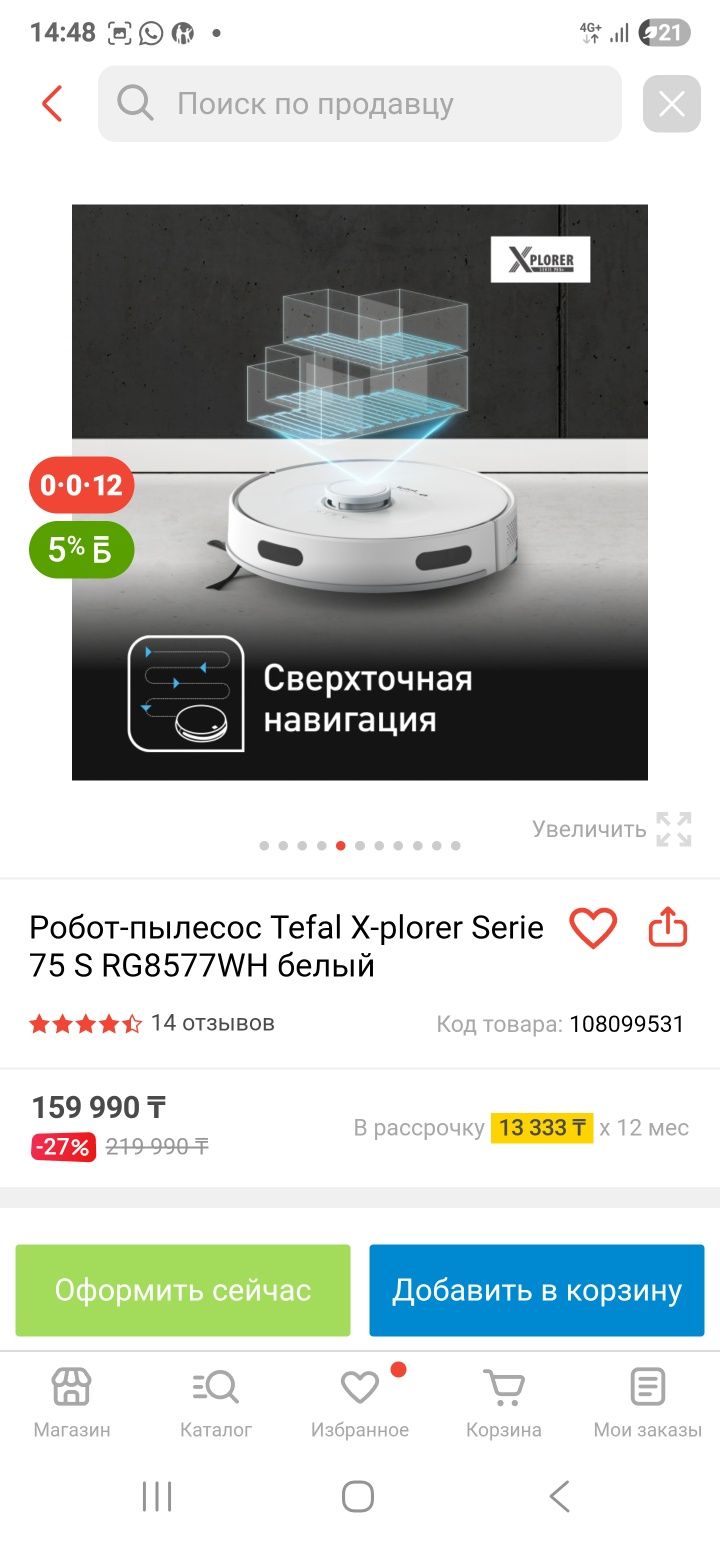Image resolution: width=720 pixels, height=1544 pixels.
Task: Tap the system home button
Action: click(x=358, y=1497)
